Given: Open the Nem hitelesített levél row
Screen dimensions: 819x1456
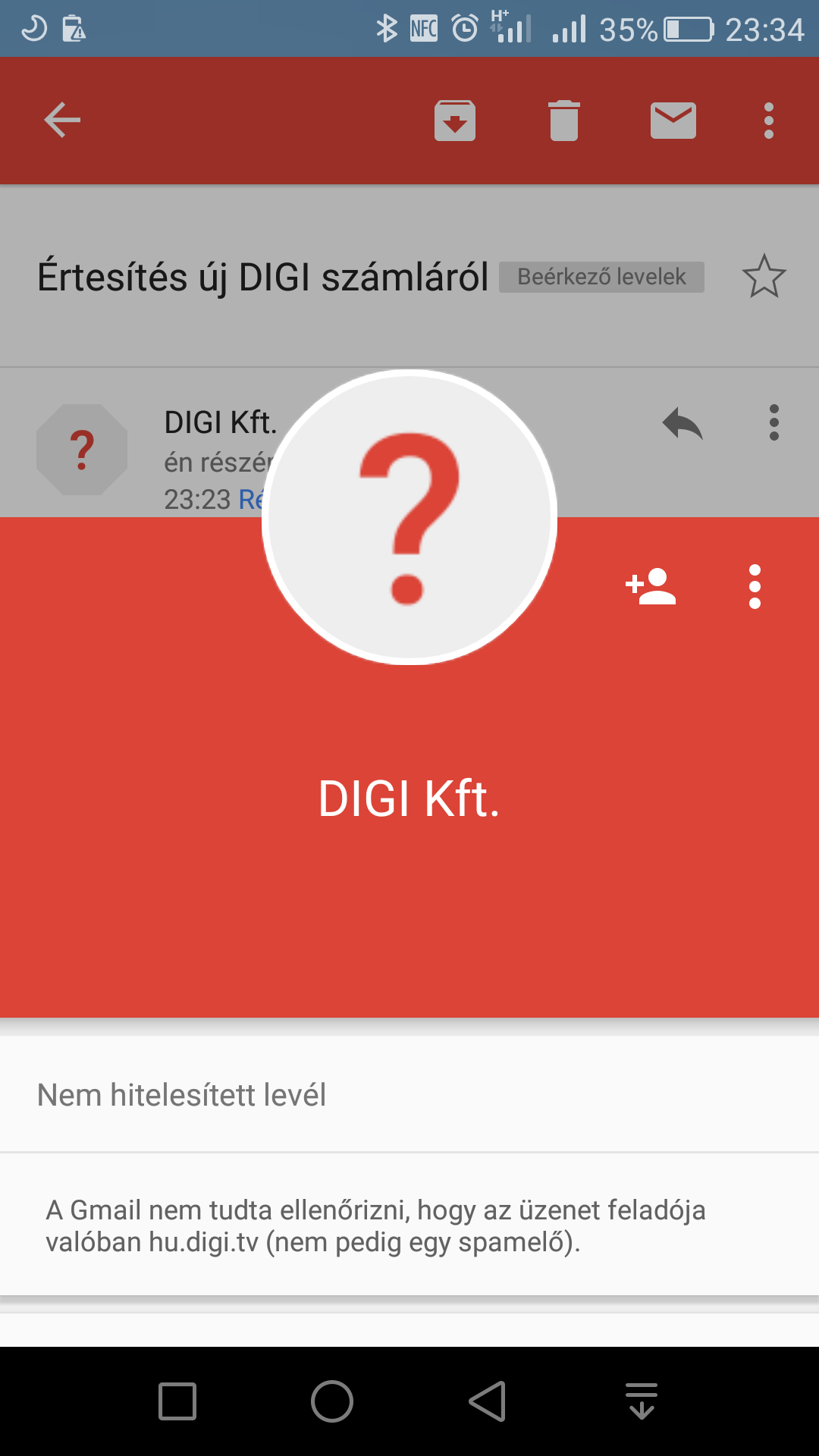Looking at the screenshot, I should click(409, 1094).
